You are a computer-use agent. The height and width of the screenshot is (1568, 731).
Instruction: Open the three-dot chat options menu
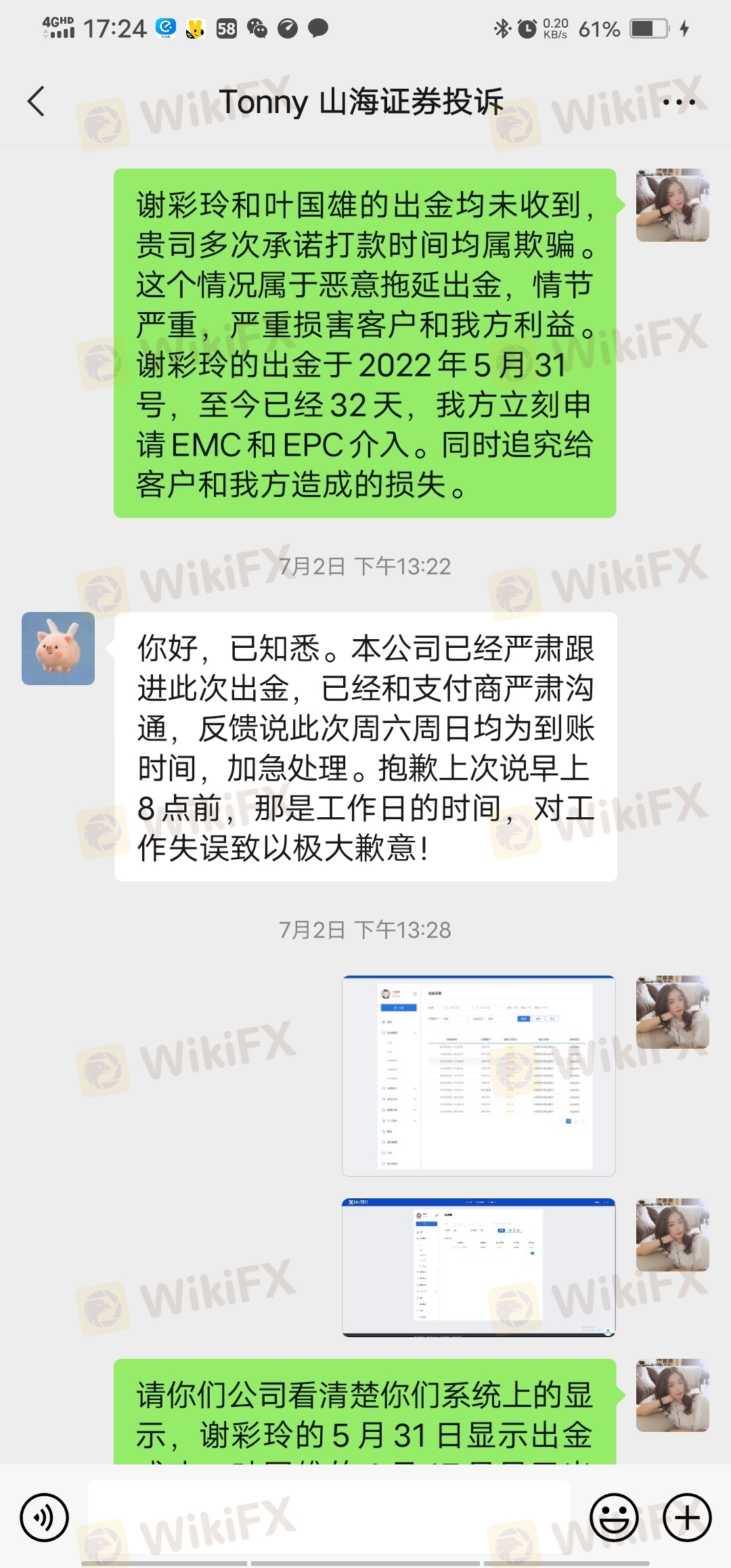click(678, 102)
